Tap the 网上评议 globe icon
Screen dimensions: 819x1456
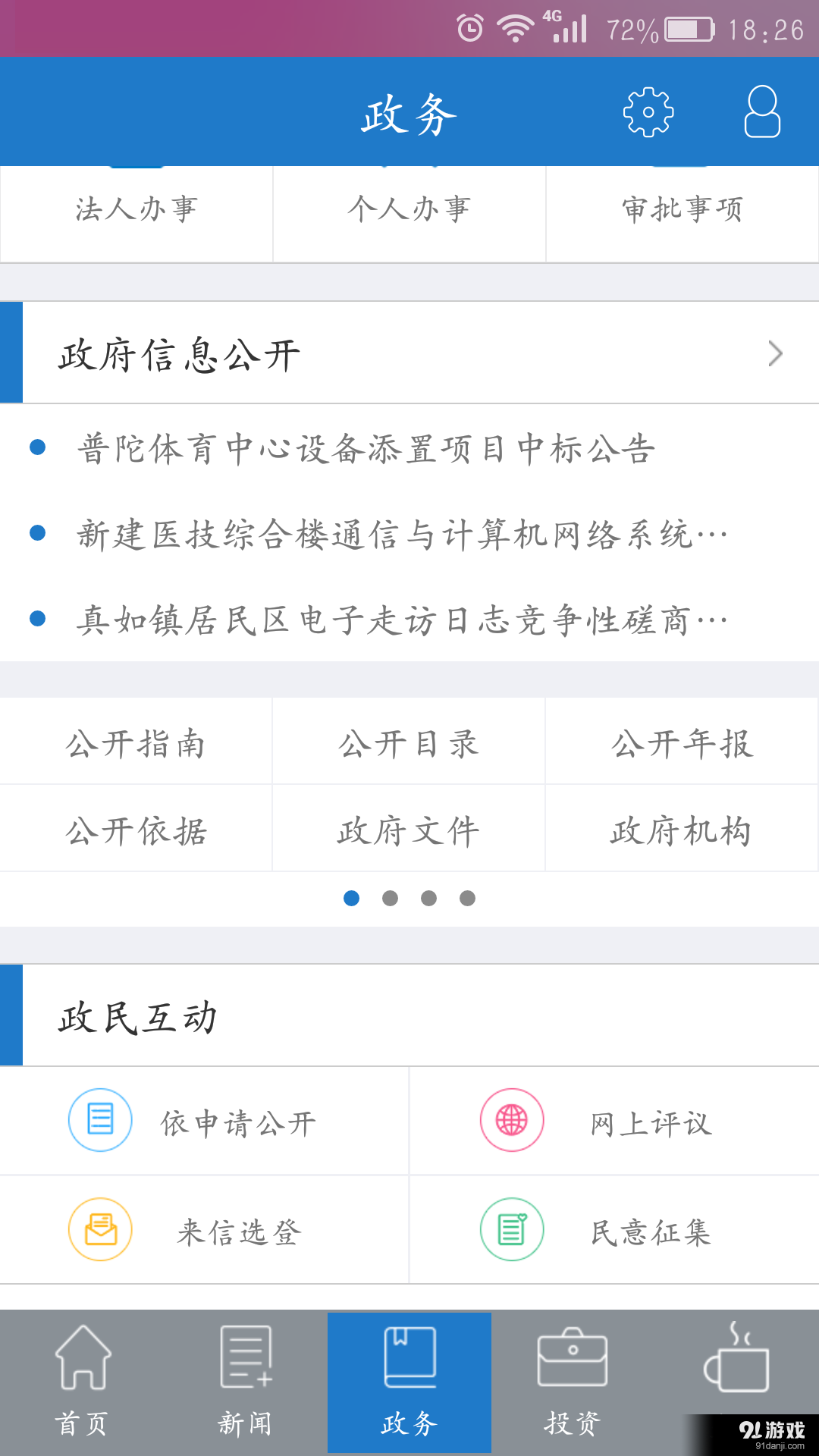(511, 1120)
